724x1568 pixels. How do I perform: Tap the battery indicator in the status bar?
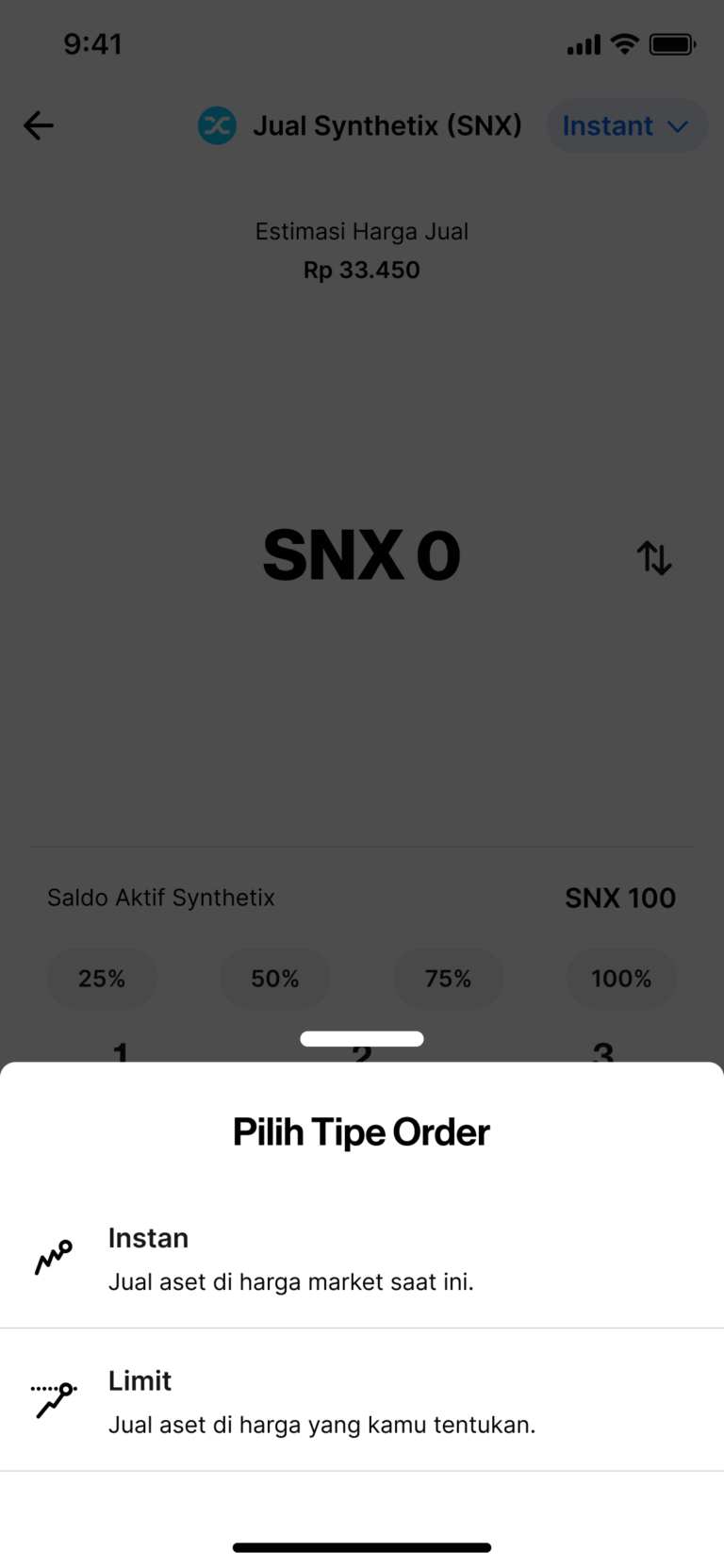coord(671,42)
